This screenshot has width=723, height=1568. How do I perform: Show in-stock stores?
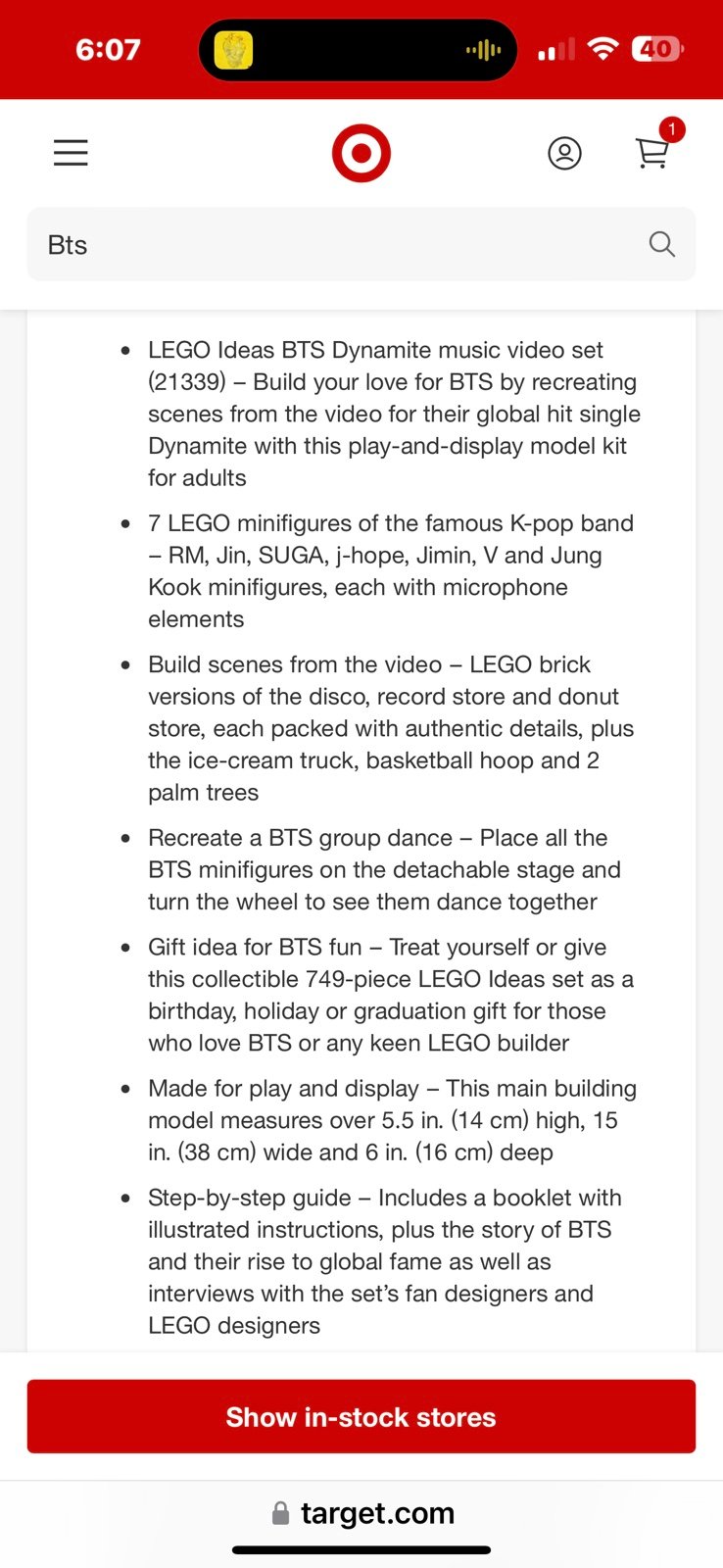pyautogui.click(x=361, y=1417)
